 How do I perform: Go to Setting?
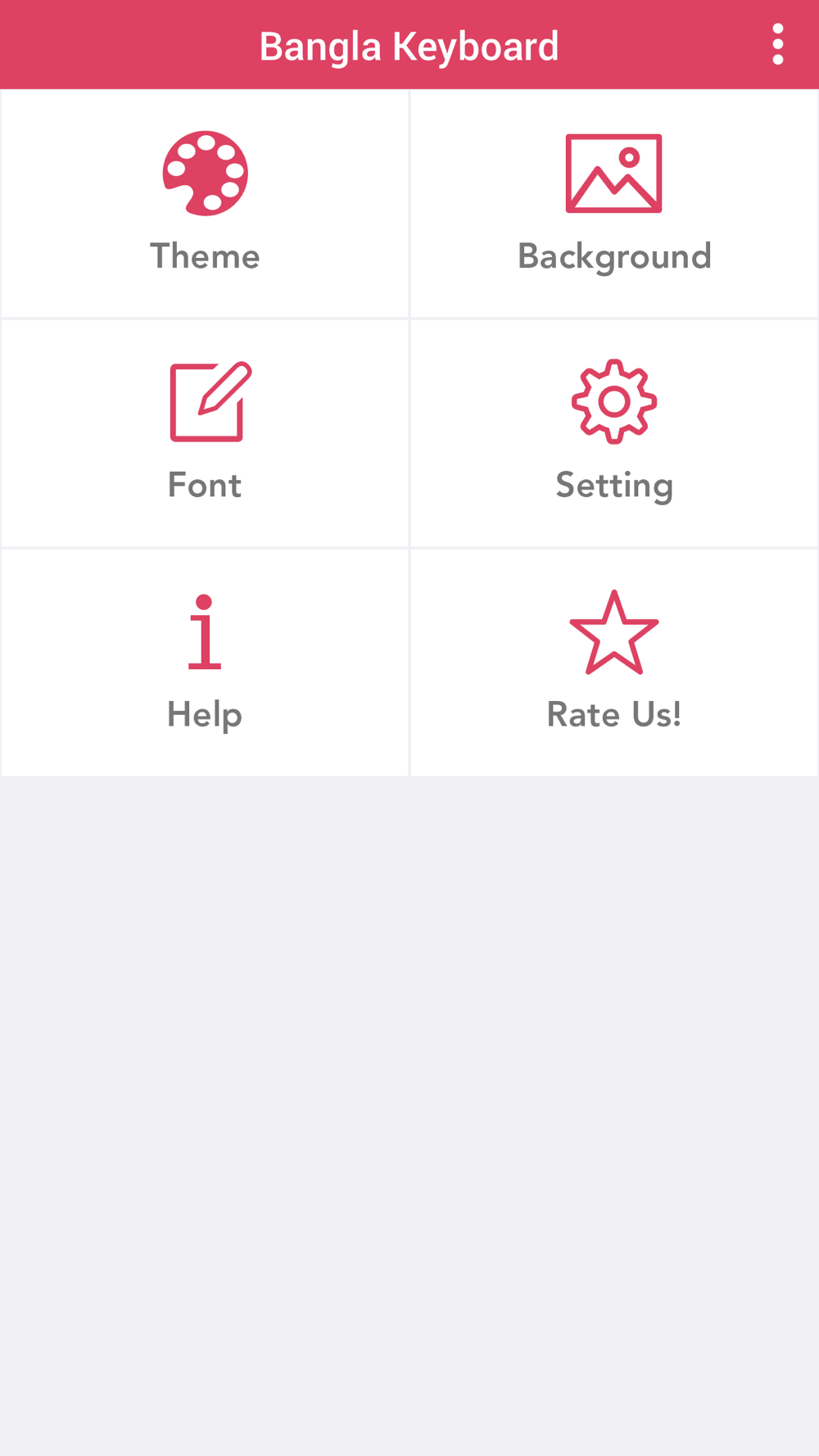pyautogui.click(x=614, y=433)
